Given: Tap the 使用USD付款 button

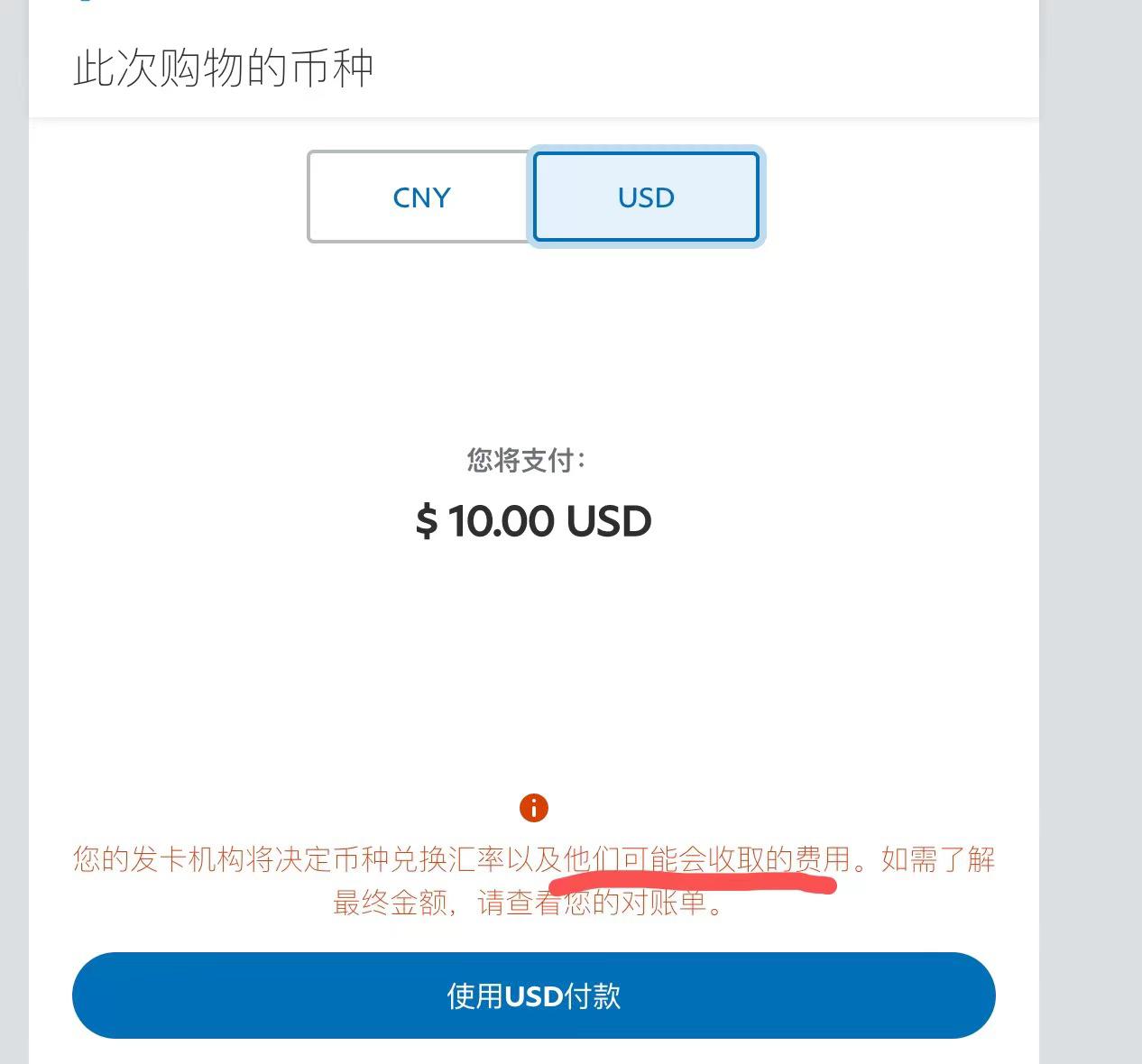Looking at the screenshot, I should (533, 995).
